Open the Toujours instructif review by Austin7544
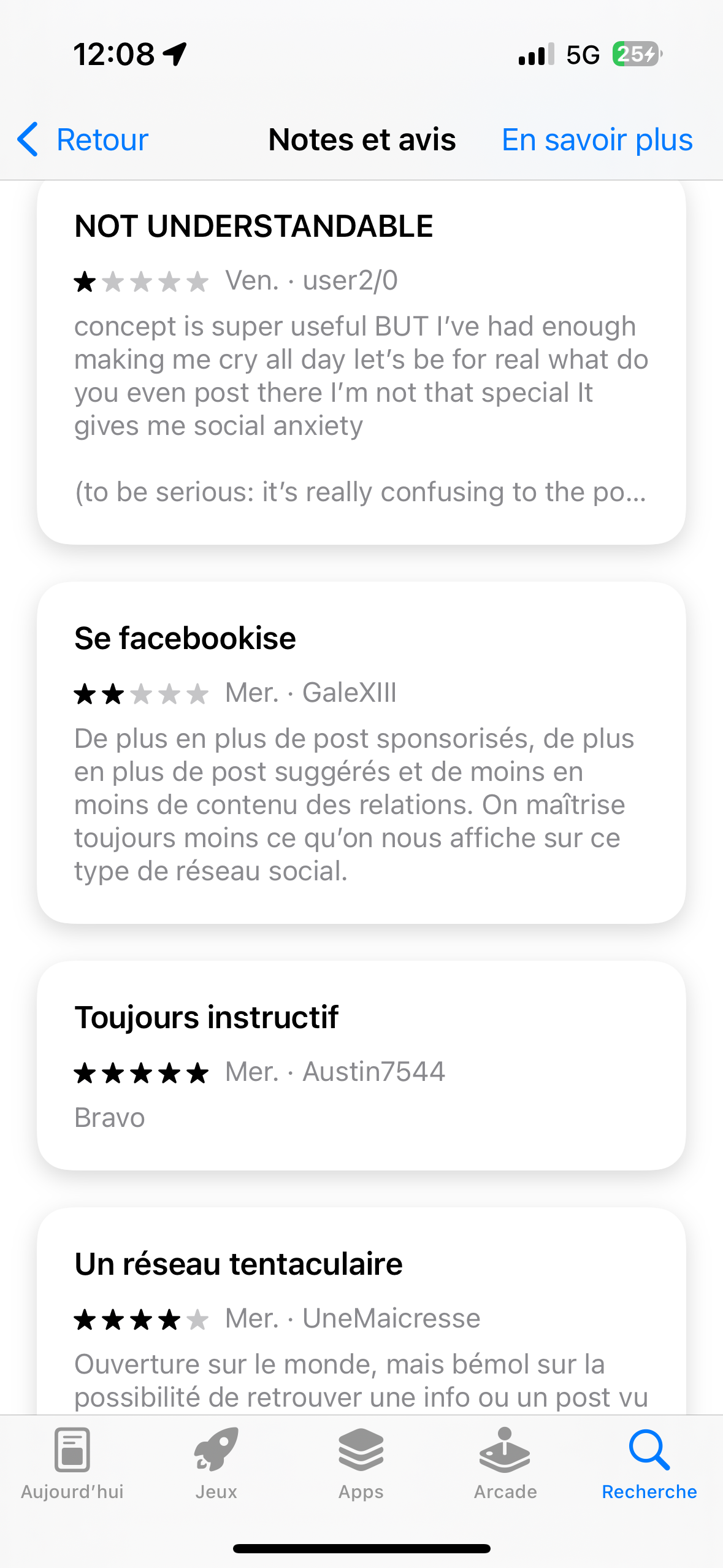This screenshot has height=1568, width=723. click(x=361, y=1066)
